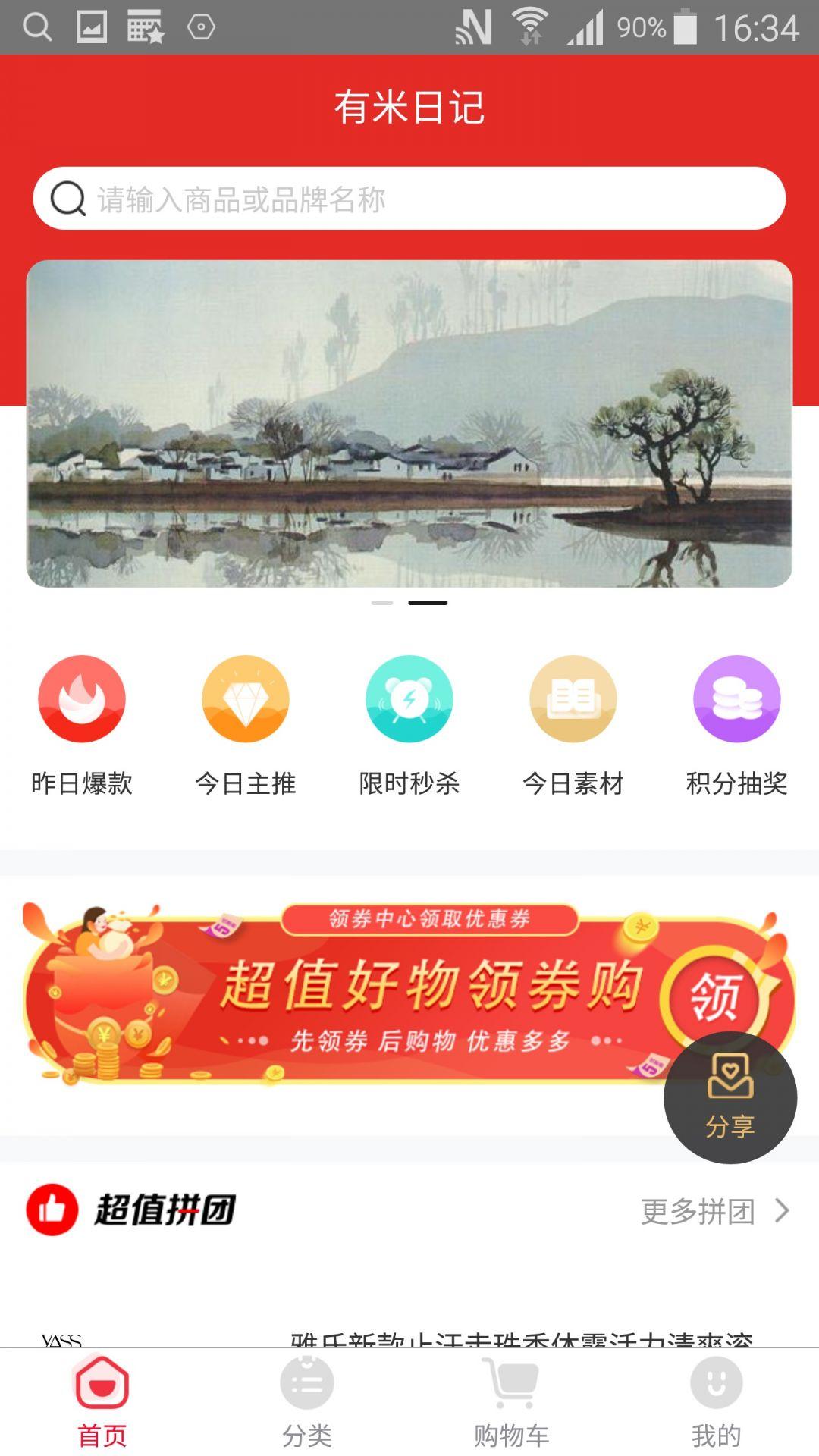Open 今日主推 featured picks
Viewport: 819px width, 1456px height.
246,724
